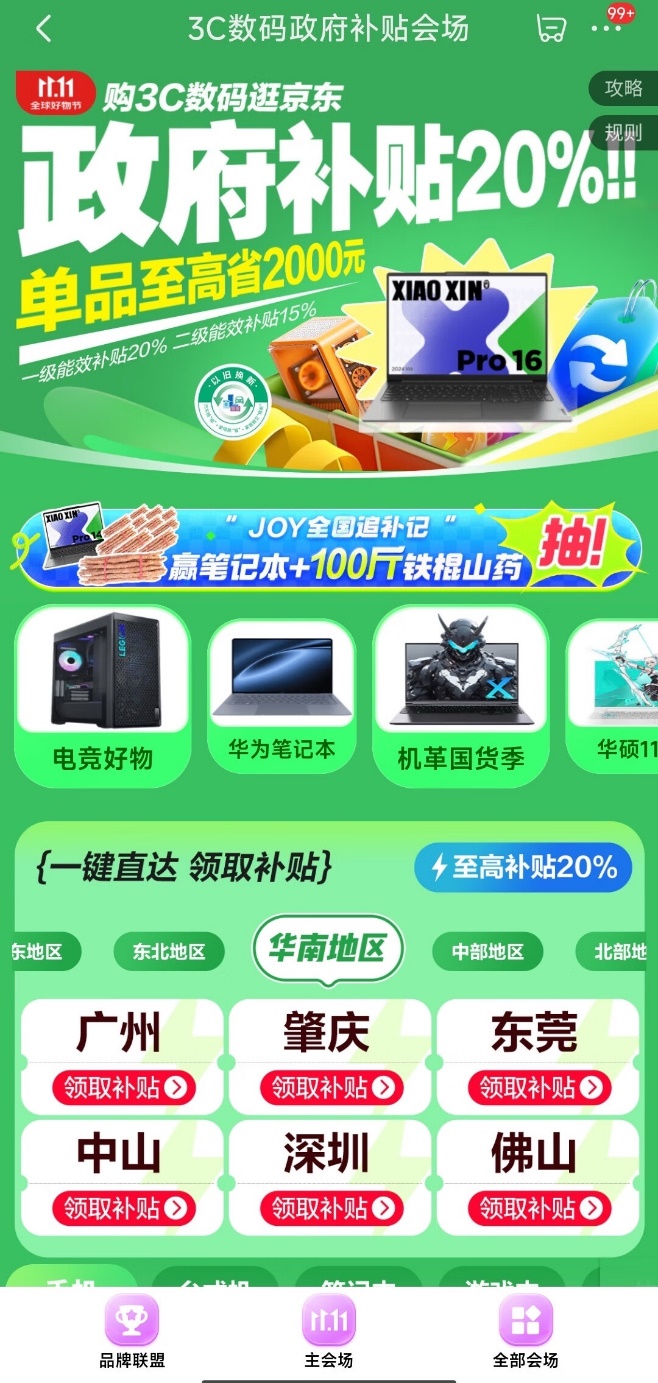Viewport: 658px width, 1383px height.
Task: Go back using the top-left arrow
Action: 43,29
